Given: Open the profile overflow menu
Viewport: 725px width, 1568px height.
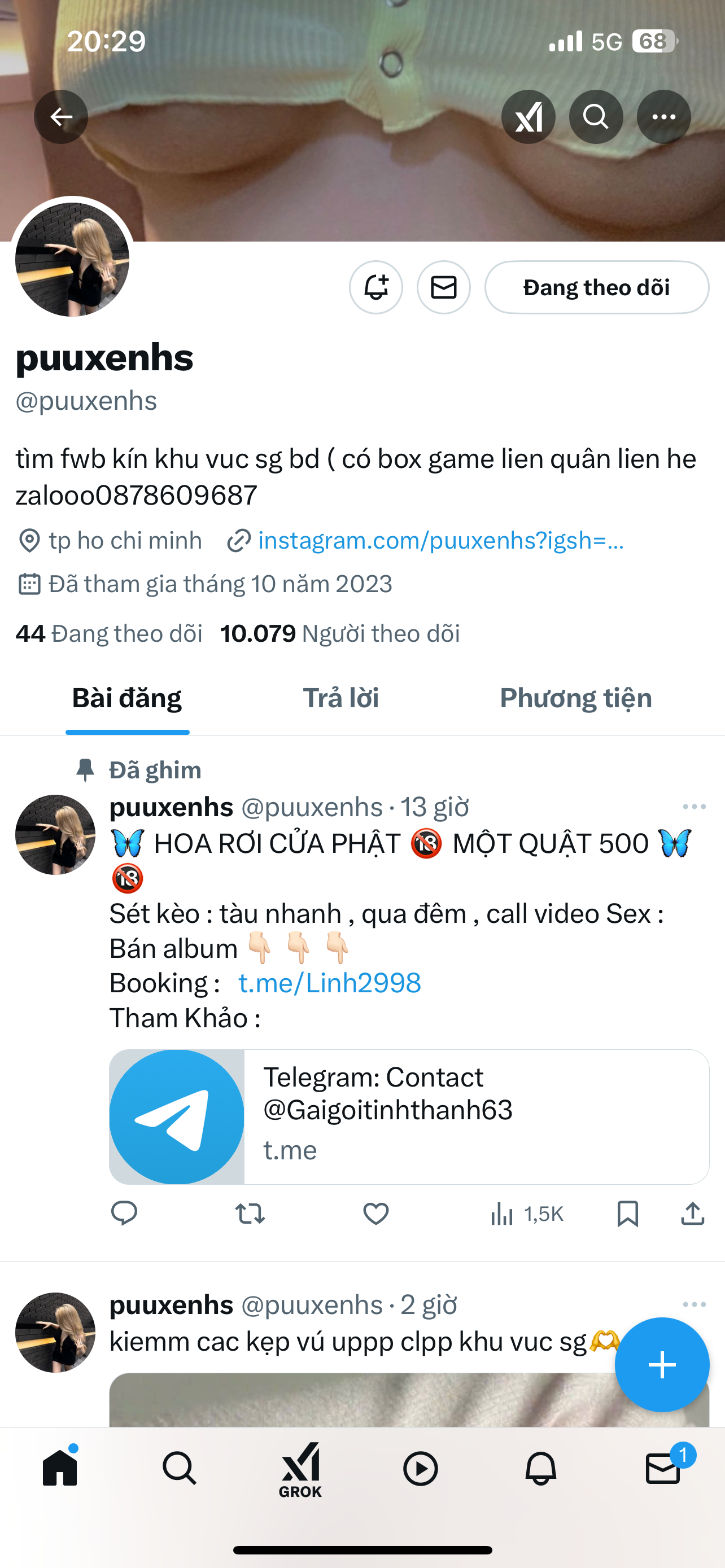Looking at the screenshot, I should pos(663,117).
